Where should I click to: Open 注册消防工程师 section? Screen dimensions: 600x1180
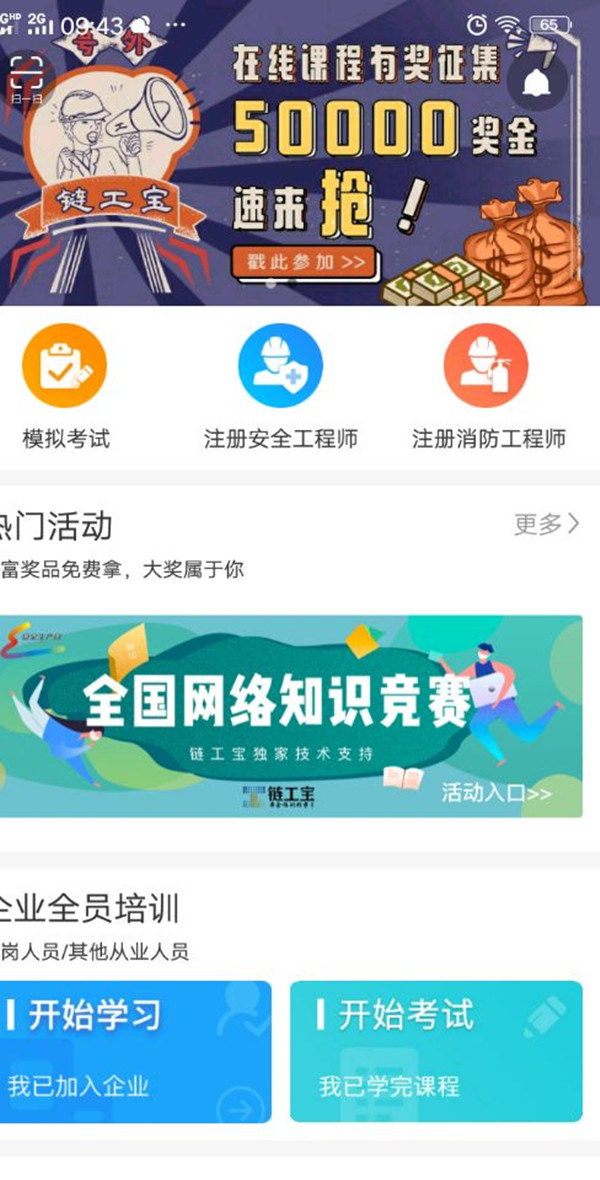[x=487, y=387]
